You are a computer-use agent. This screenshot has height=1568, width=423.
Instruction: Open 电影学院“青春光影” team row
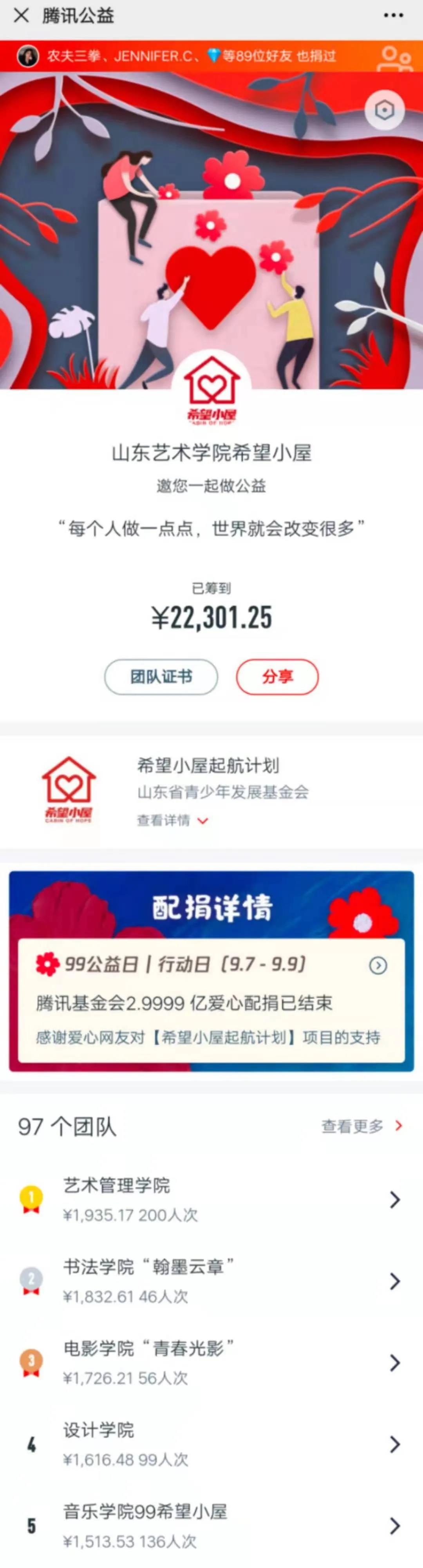[x=211, y=1362]
